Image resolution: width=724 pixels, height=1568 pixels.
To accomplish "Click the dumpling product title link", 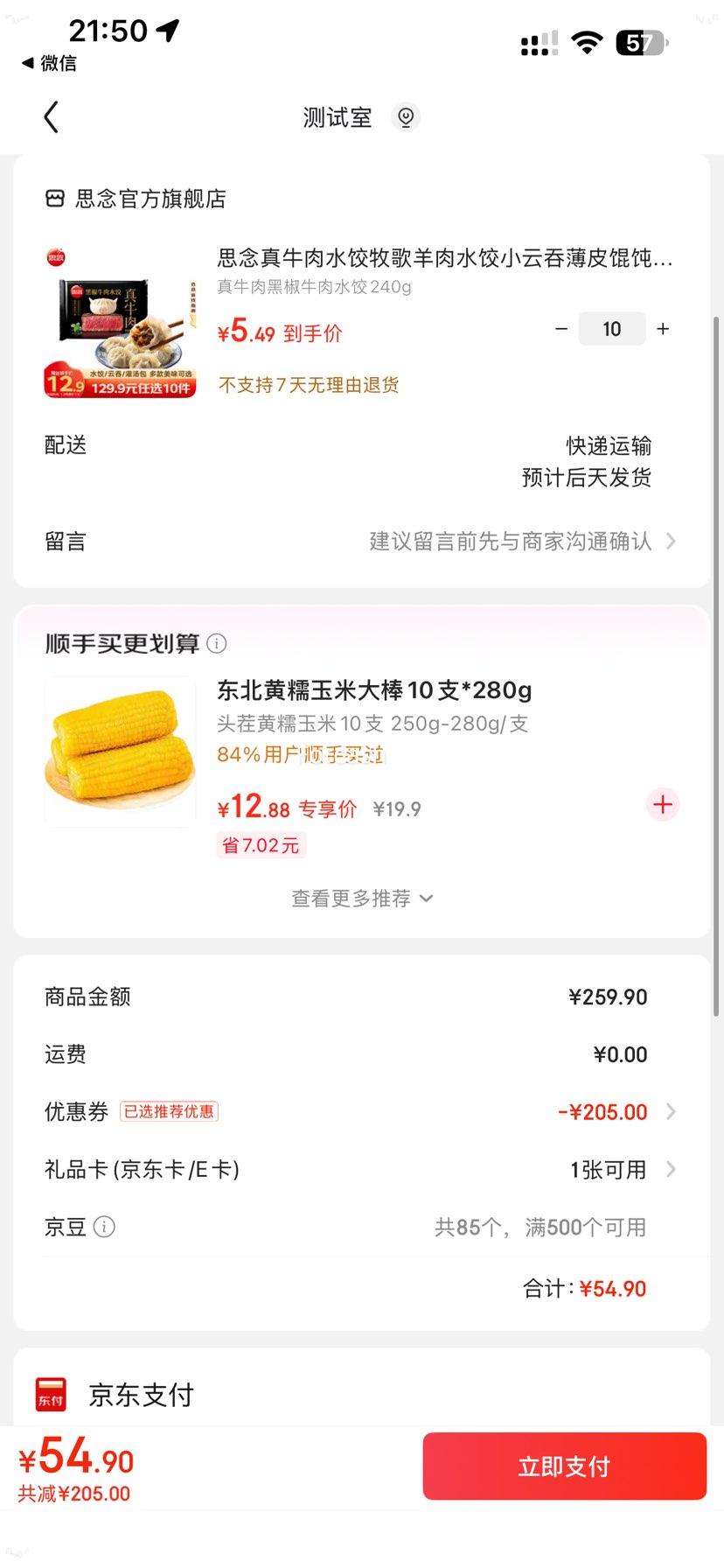I will tap(443, 260).
